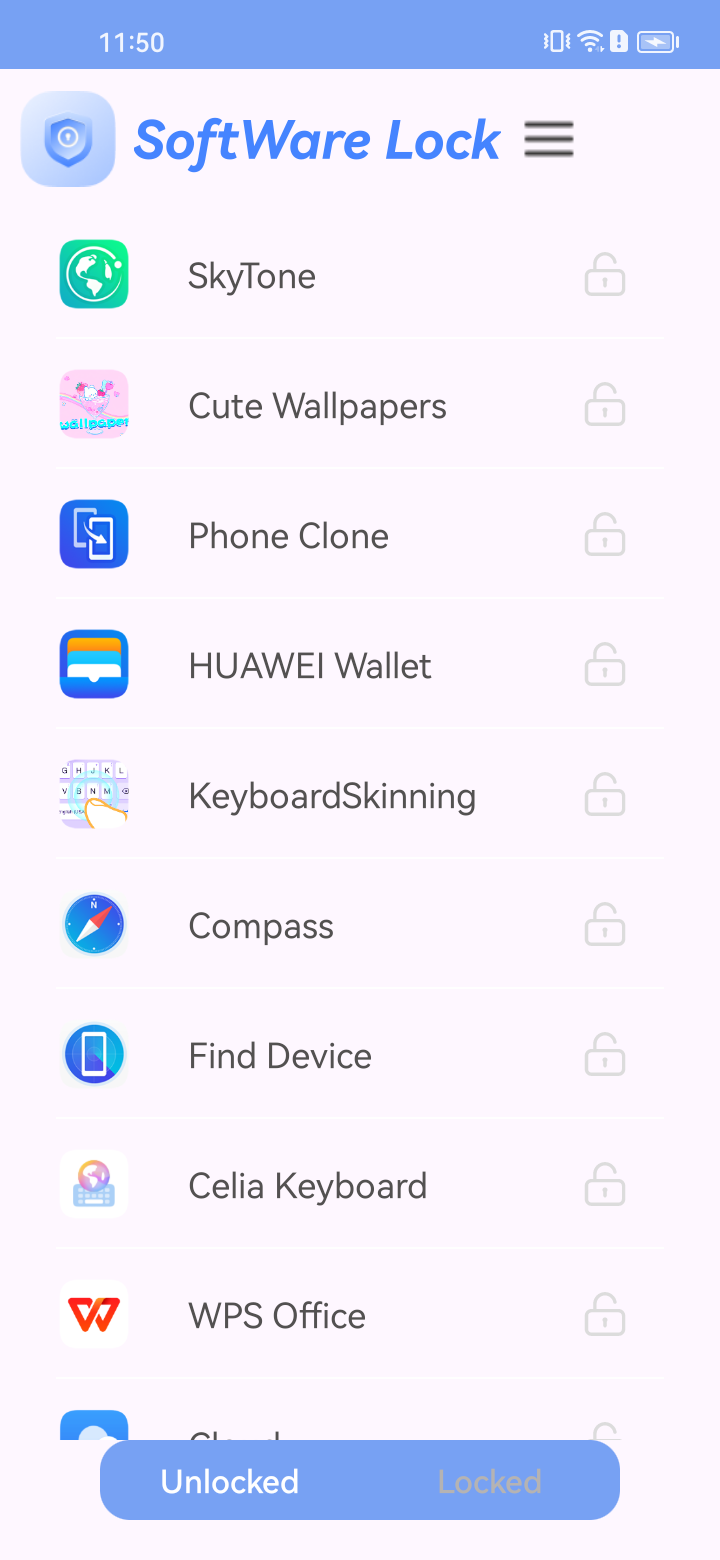Set a lock on WPS Office
720x1560 pixels.
click(605, 1315)
